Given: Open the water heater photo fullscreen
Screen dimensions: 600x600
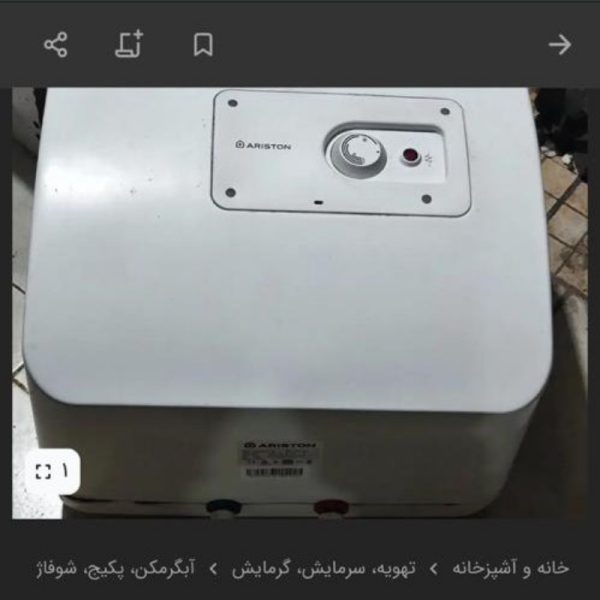Looking at the screenshot, I should point(52,469).
